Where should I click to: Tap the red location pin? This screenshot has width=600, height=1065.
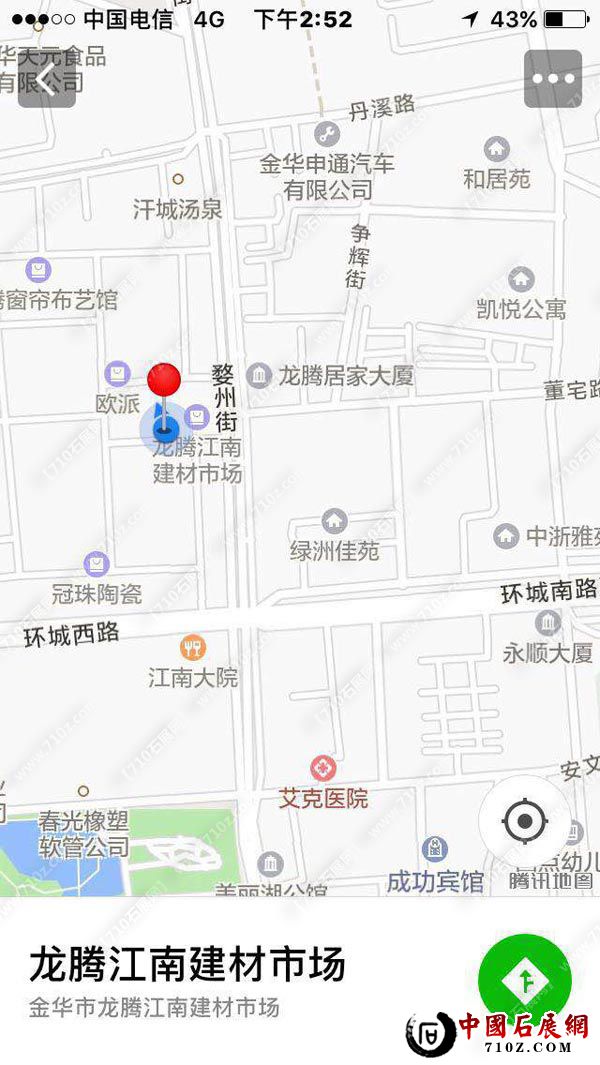tap(164, 381)
